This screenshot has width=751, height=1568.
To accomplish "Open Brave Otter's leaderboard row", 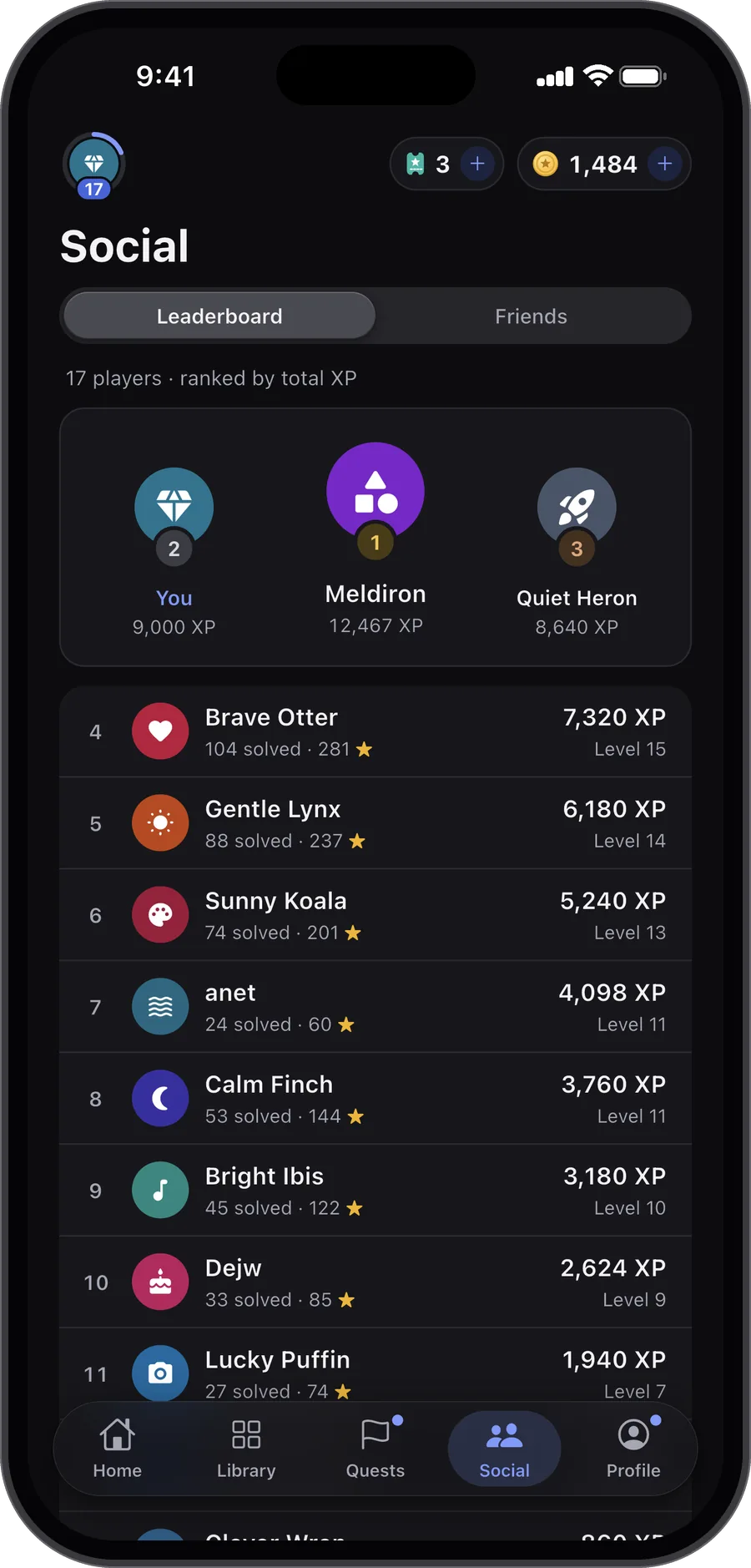I will coord(375,732).
